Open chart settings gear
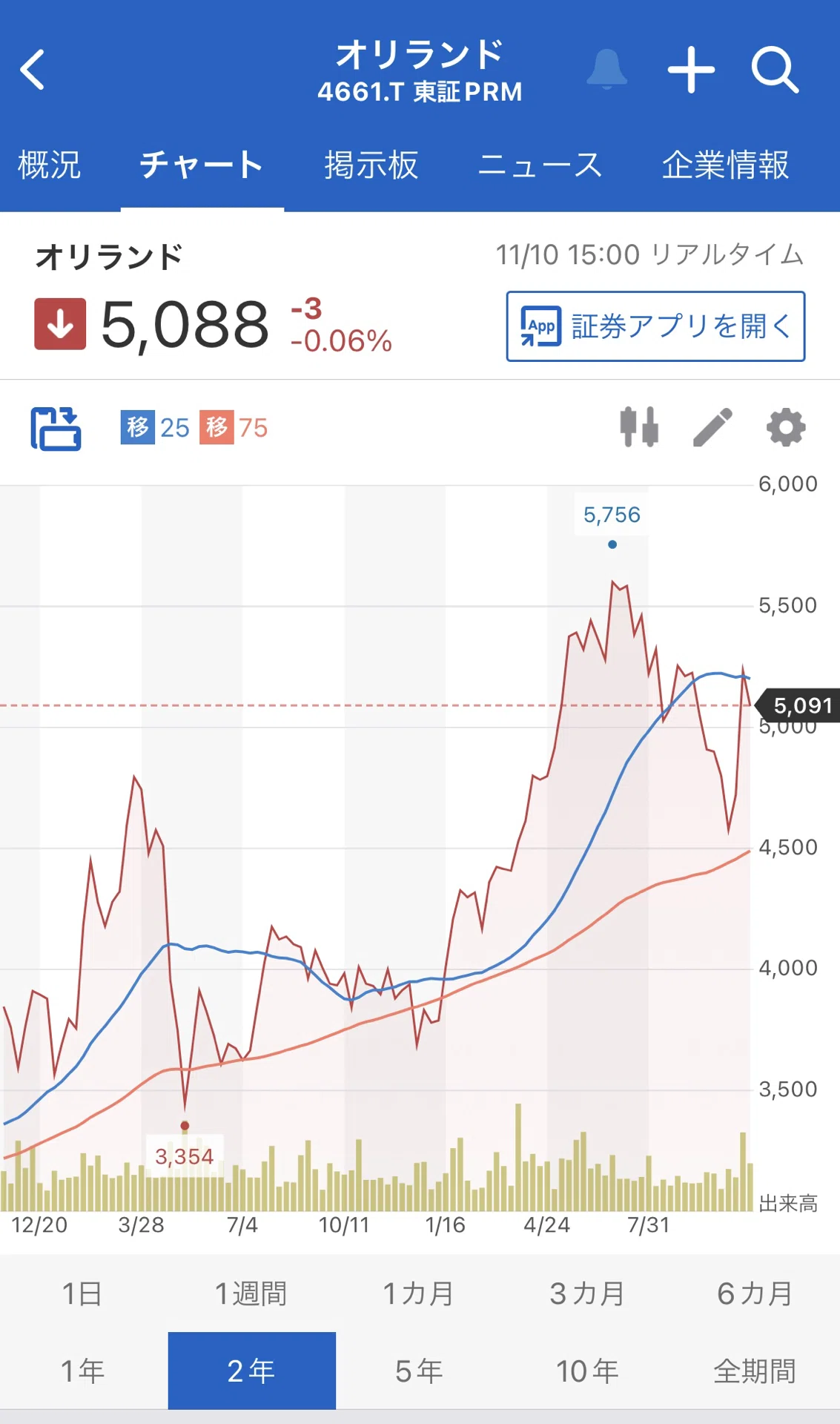 coord(786,427)
